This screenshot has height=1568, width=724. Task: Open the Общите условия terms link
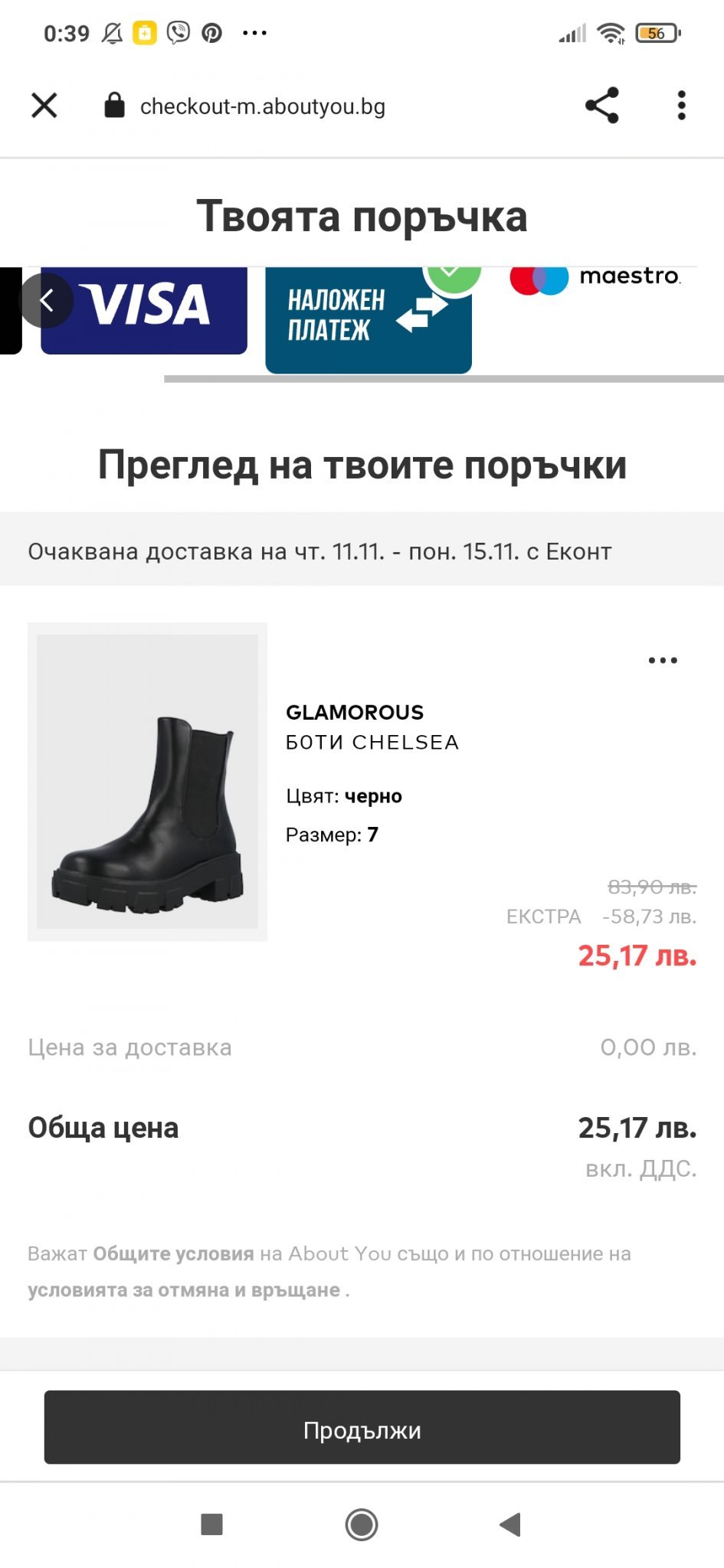pos(173,1254)
